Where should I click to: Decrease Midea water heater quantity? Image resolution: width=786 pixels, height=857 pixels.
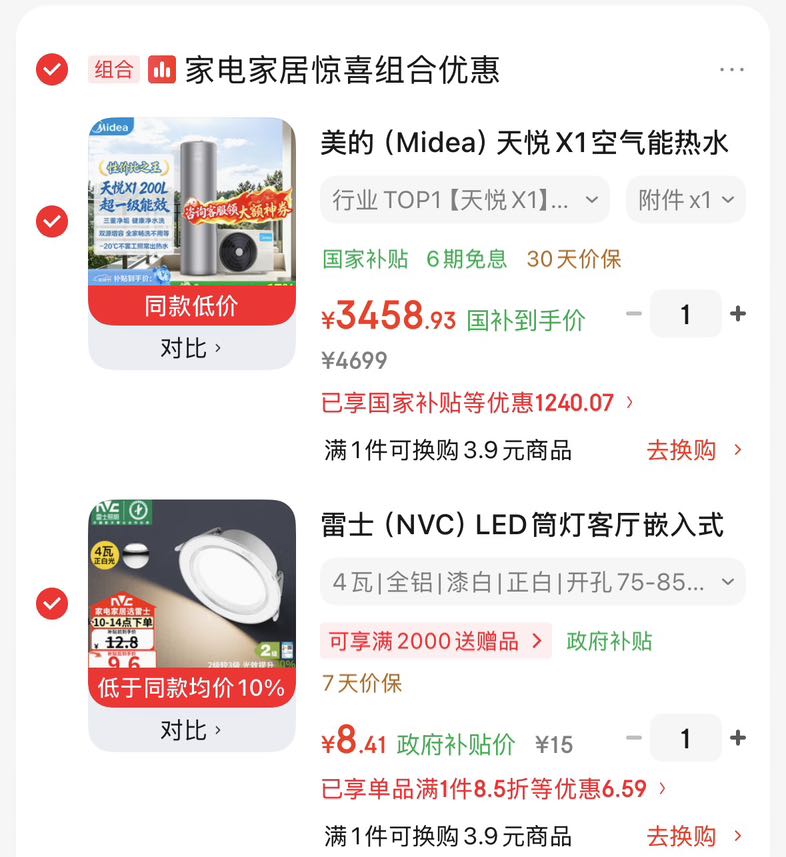tap(634, 314)
